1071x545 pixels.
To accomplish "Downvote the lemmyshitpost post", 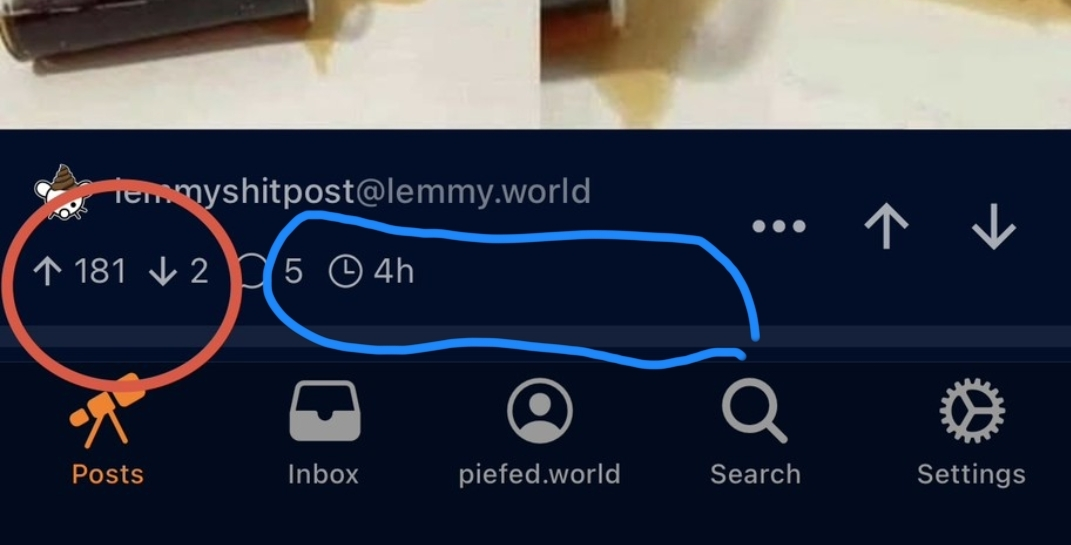I will 993,228.
